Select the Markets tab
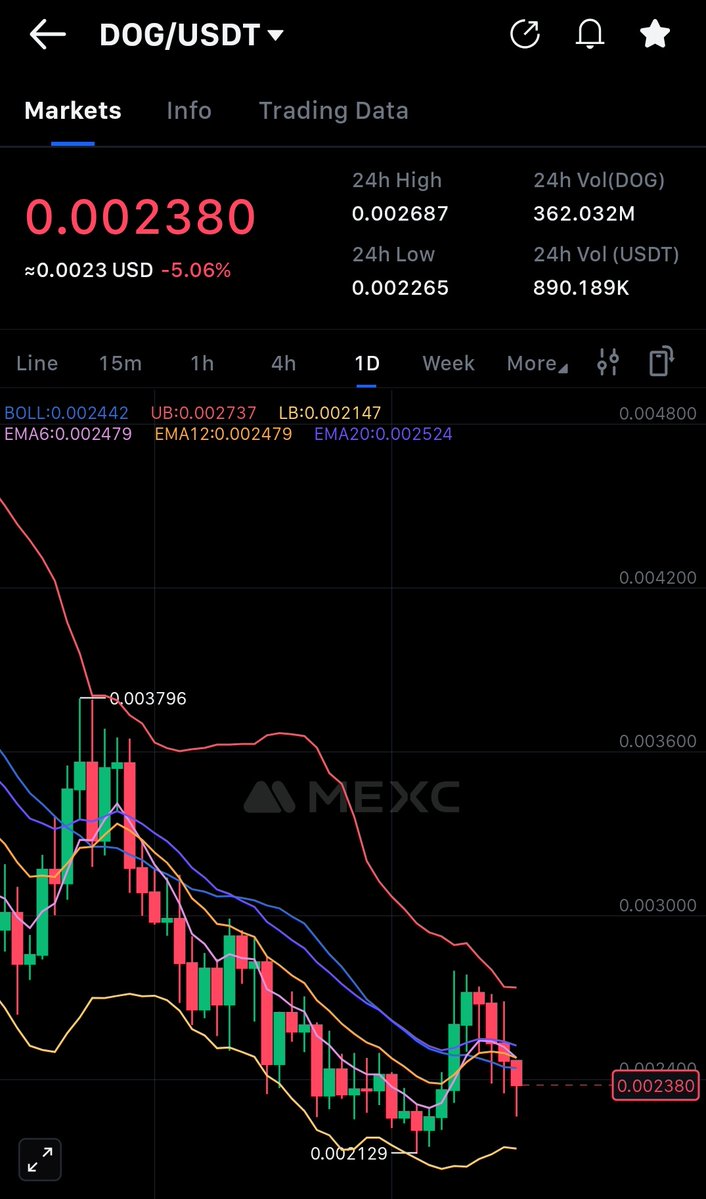 pyautogui.click(x=73, y=110)
